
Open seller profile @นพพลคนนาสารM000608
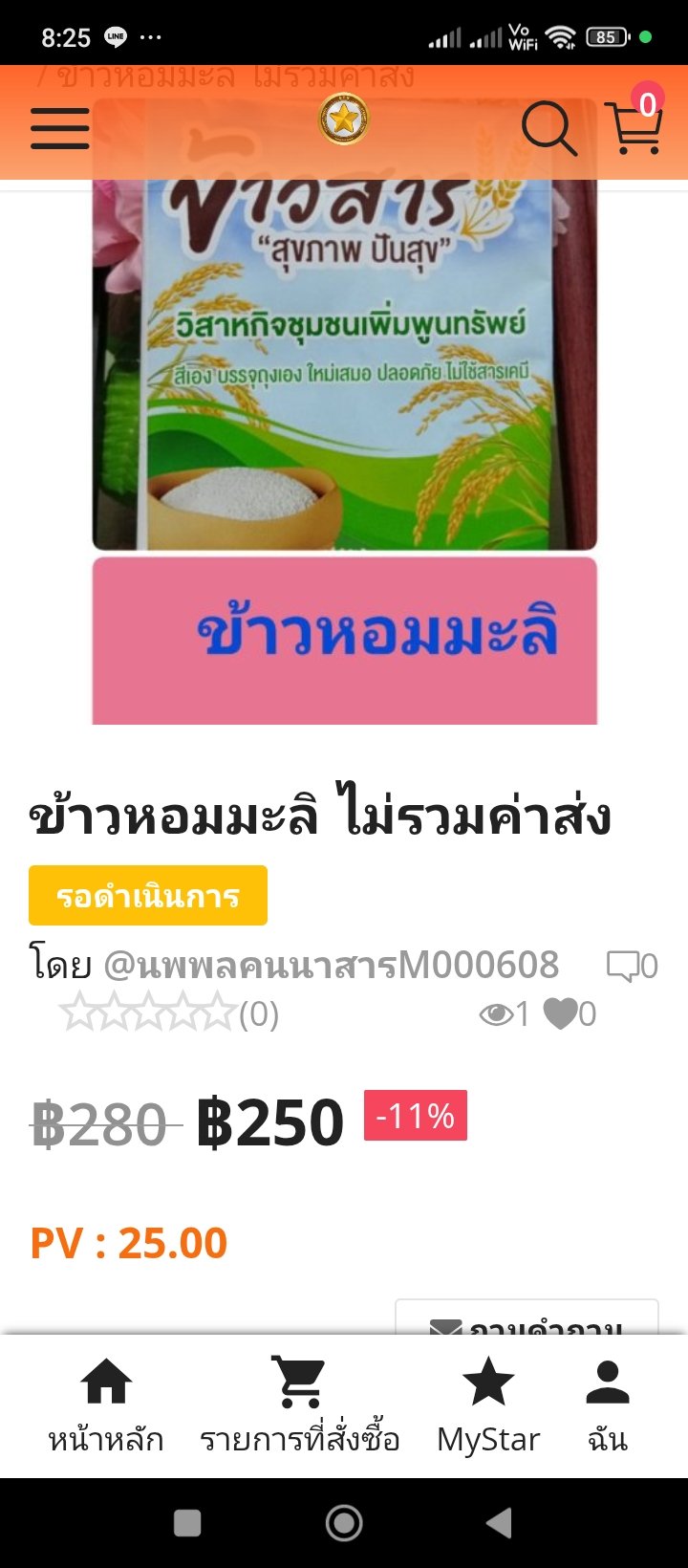coord(331,965)
